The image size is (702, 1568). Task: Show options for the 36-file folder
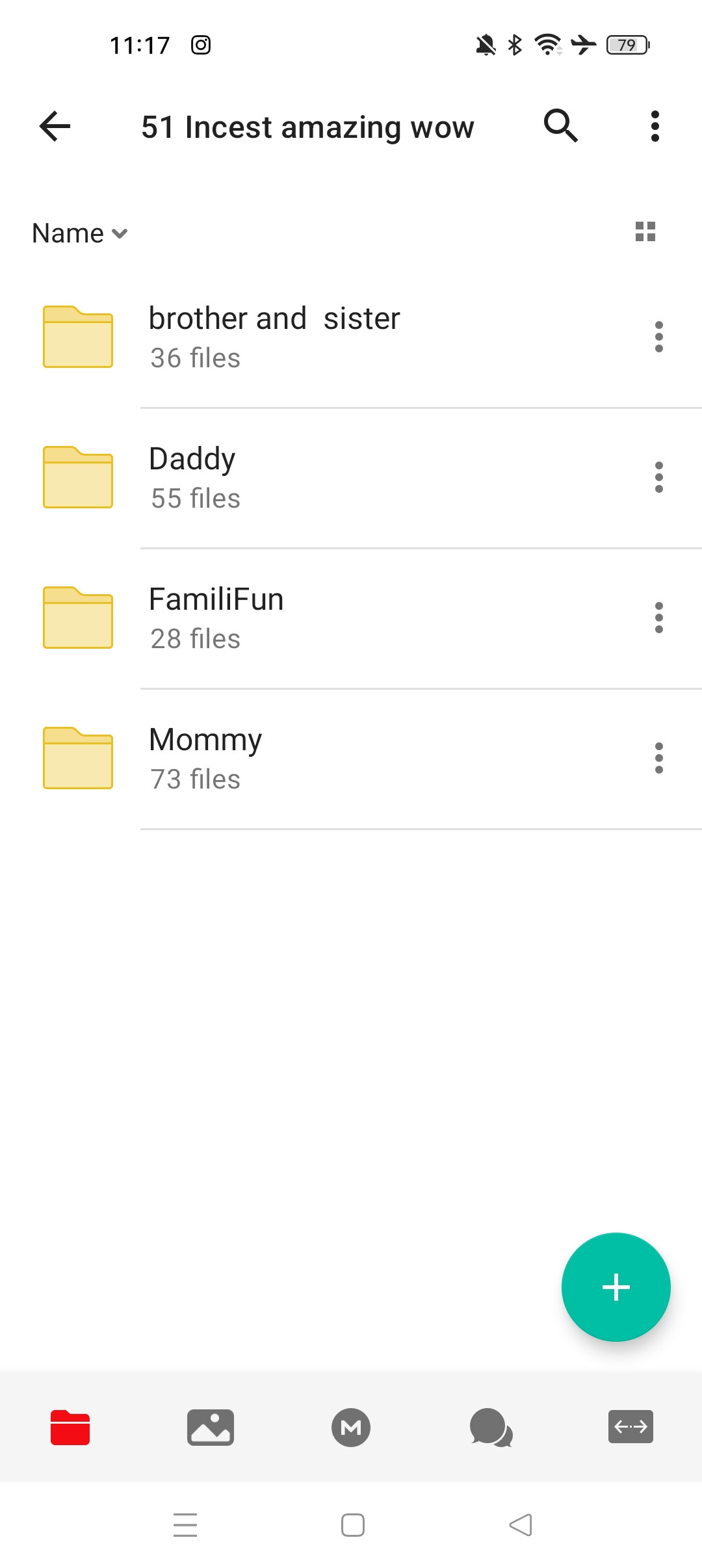pos(658,337)
